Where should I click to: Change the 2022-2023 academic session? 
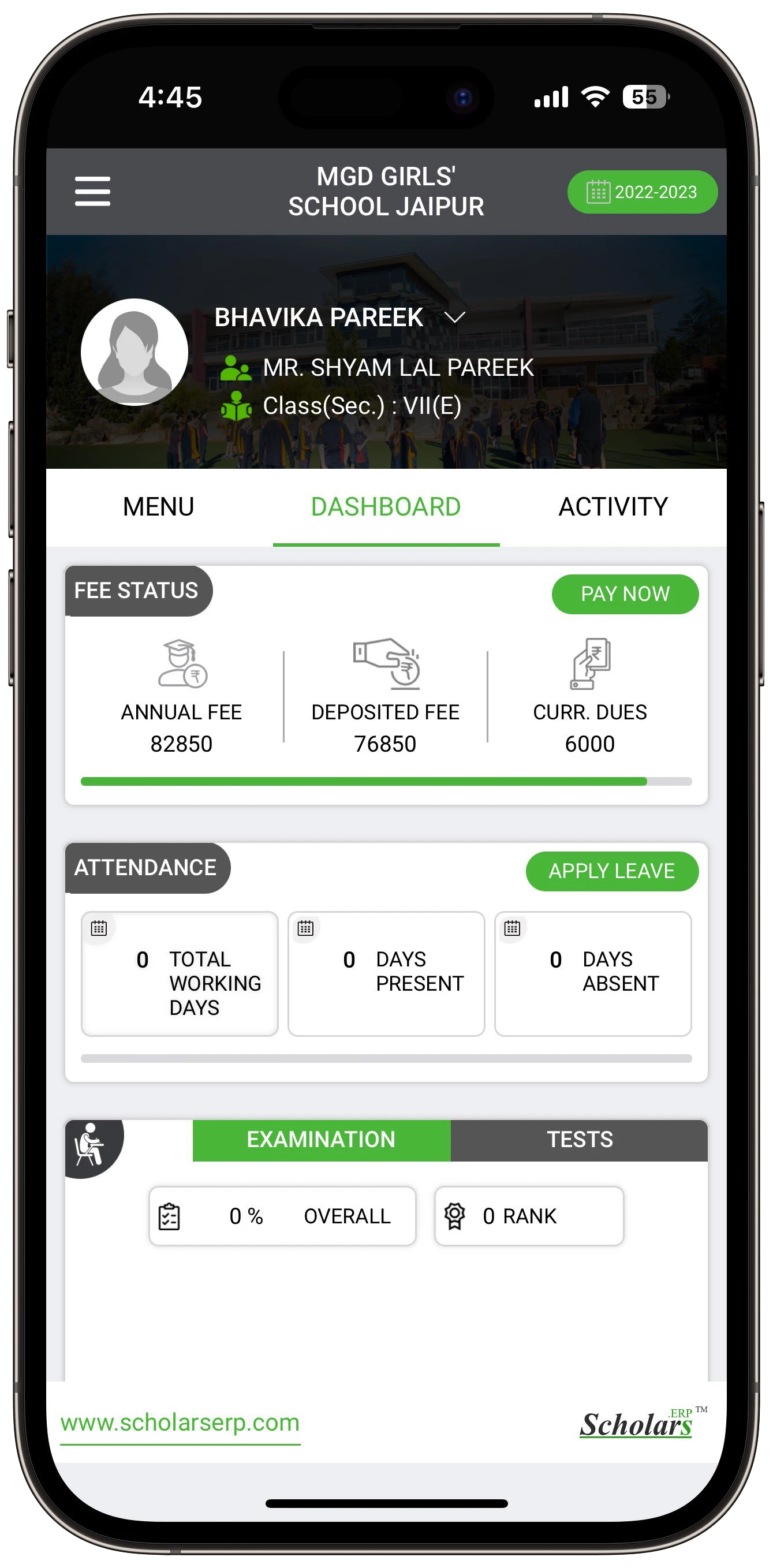pos(642,192)
